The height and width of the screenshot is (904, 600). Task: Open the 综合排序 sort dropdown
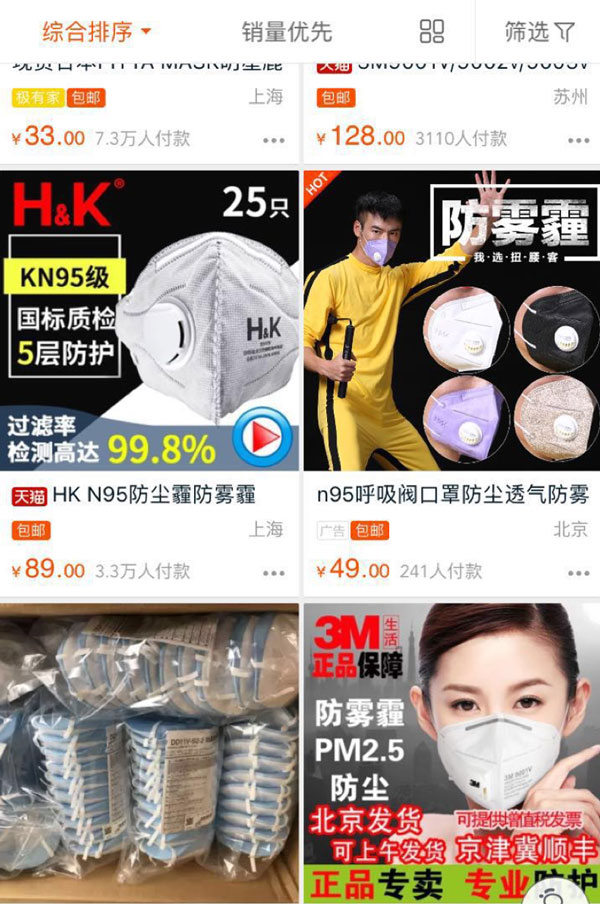97,31
